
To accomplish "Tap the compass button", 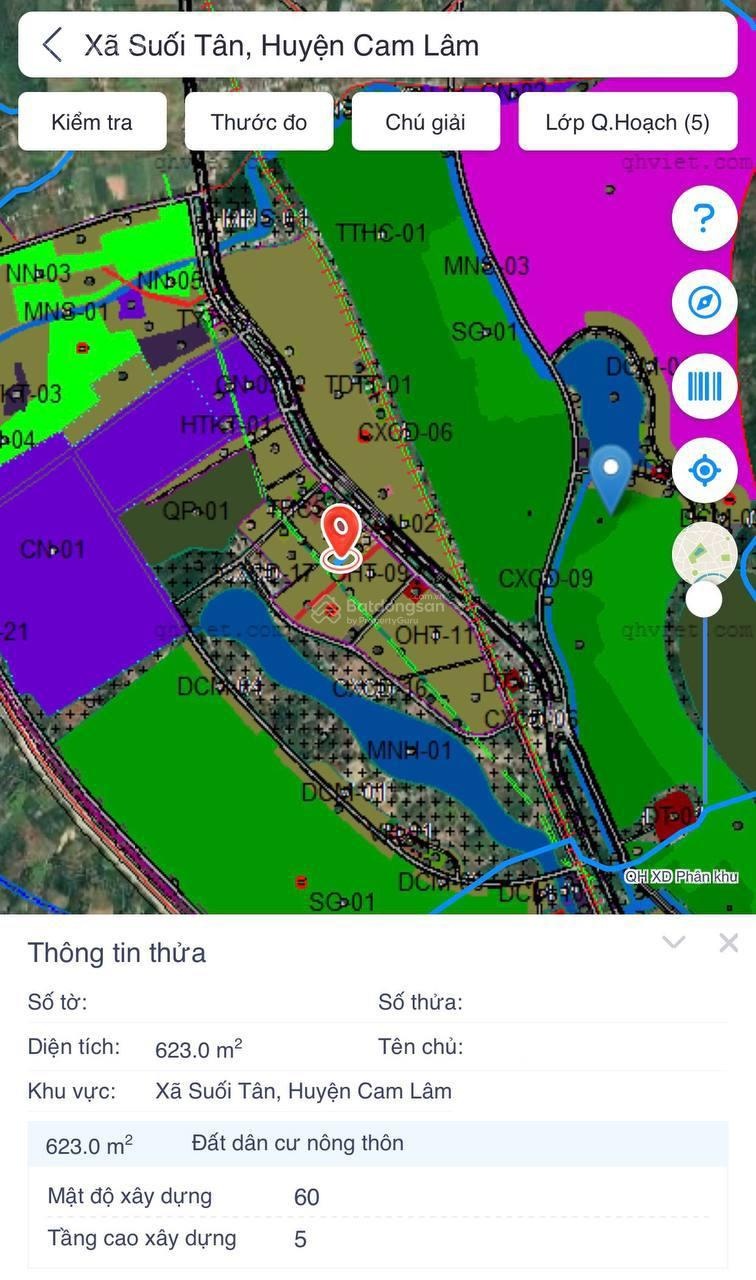I will (704, 302).
